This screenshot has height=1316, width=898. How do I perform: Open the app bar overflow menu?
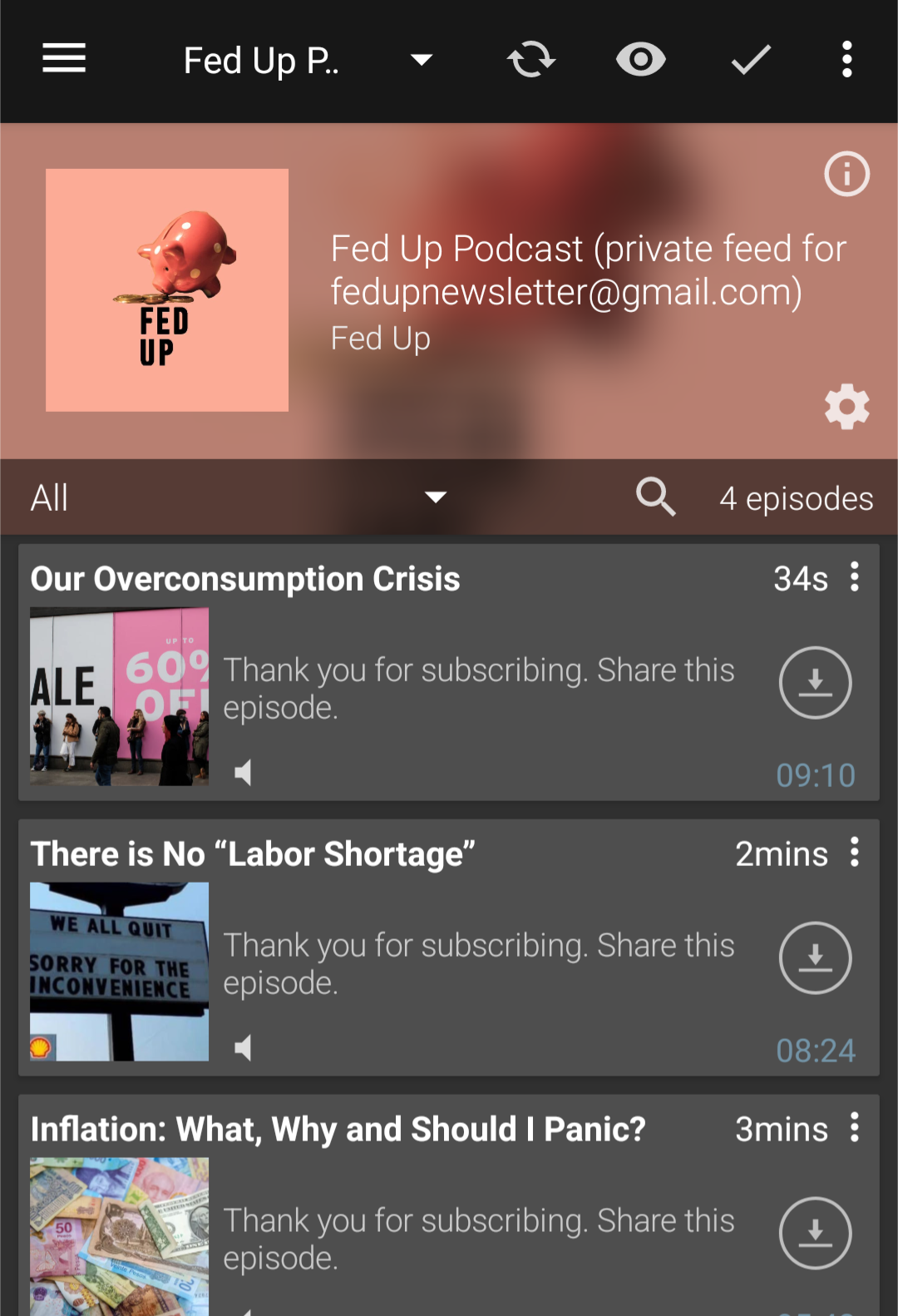(x=846, y=60)
